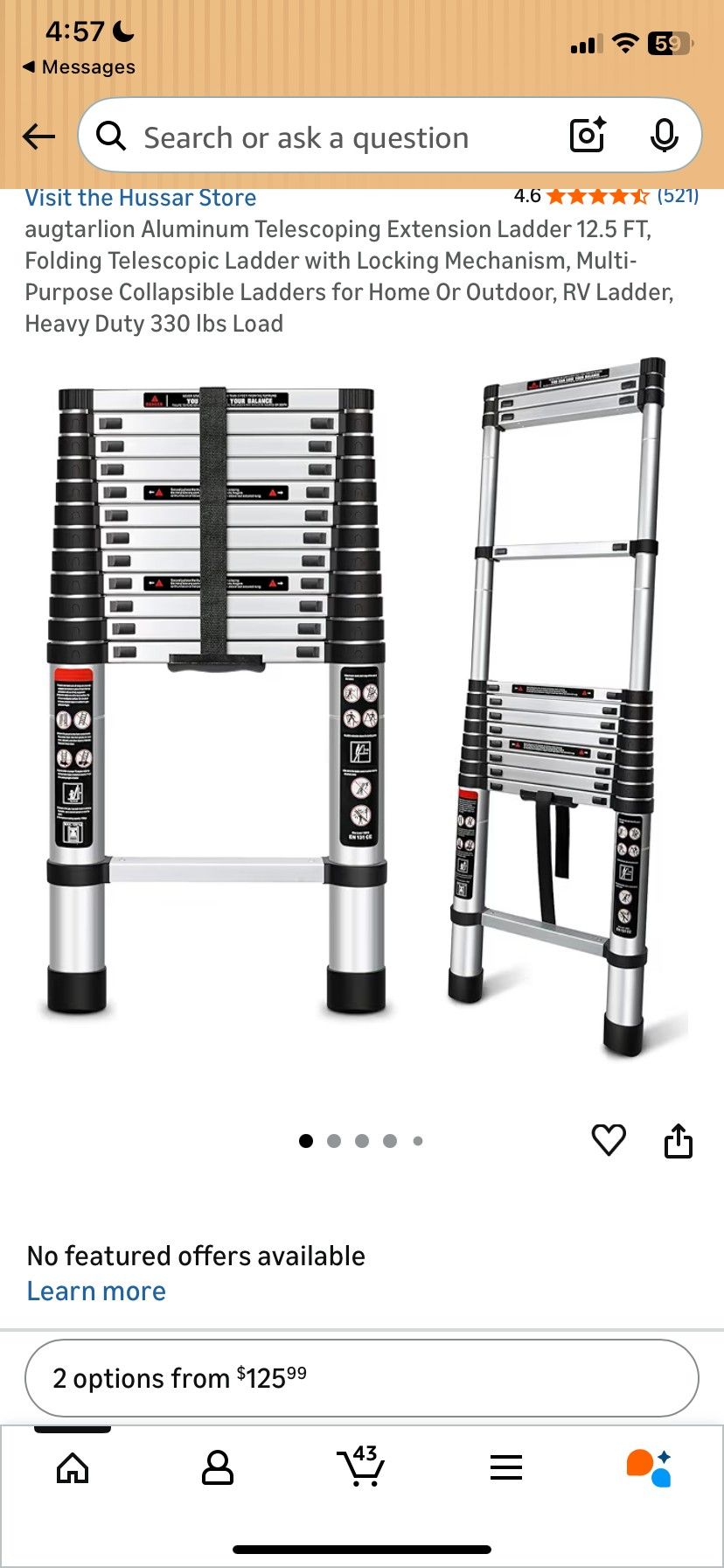The image size is (724, 1568).
Task: Tap the 4.6 star rating display
Action: pyautogui.click(x=602, y=196)
